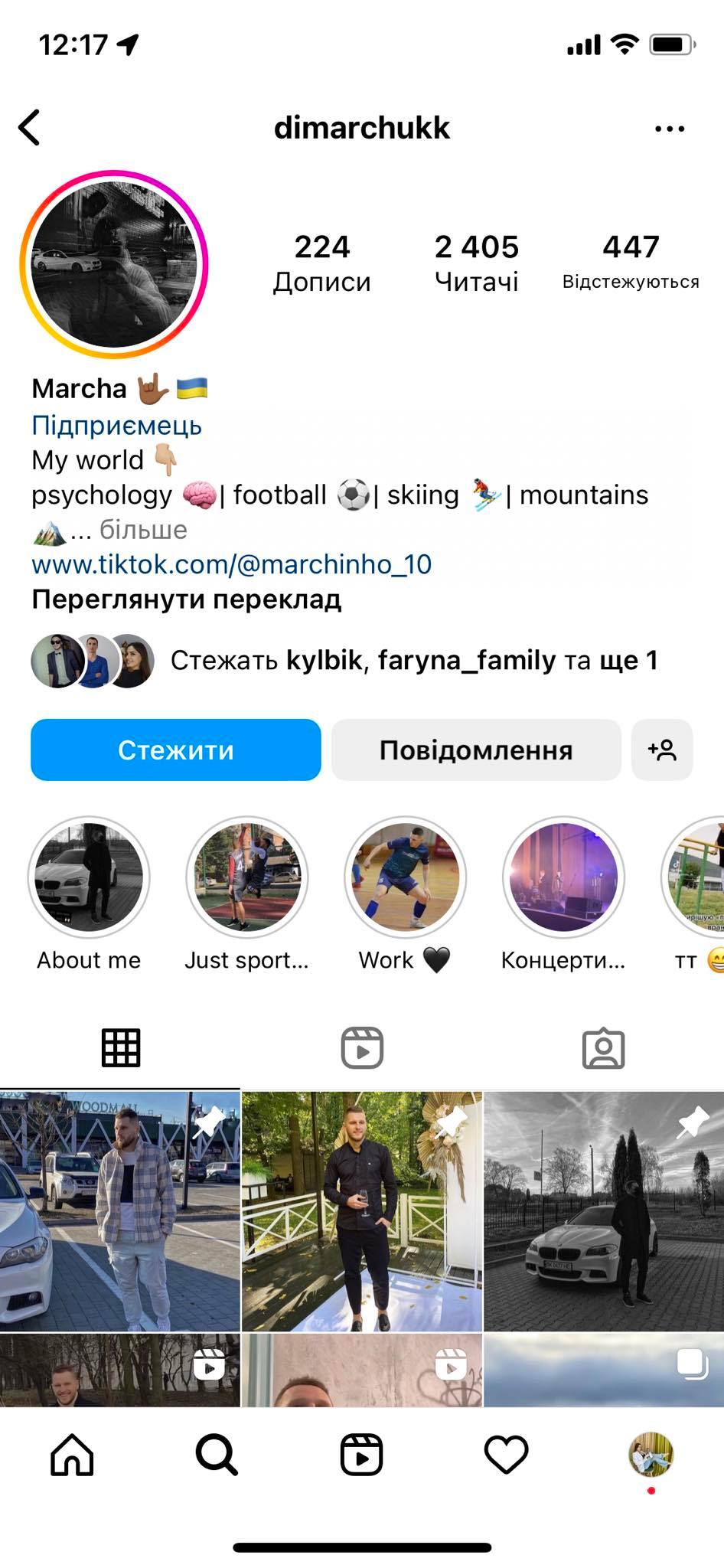Open the add-person follow suggestions icon
724x1568 pixels.
tap(663, 750)
